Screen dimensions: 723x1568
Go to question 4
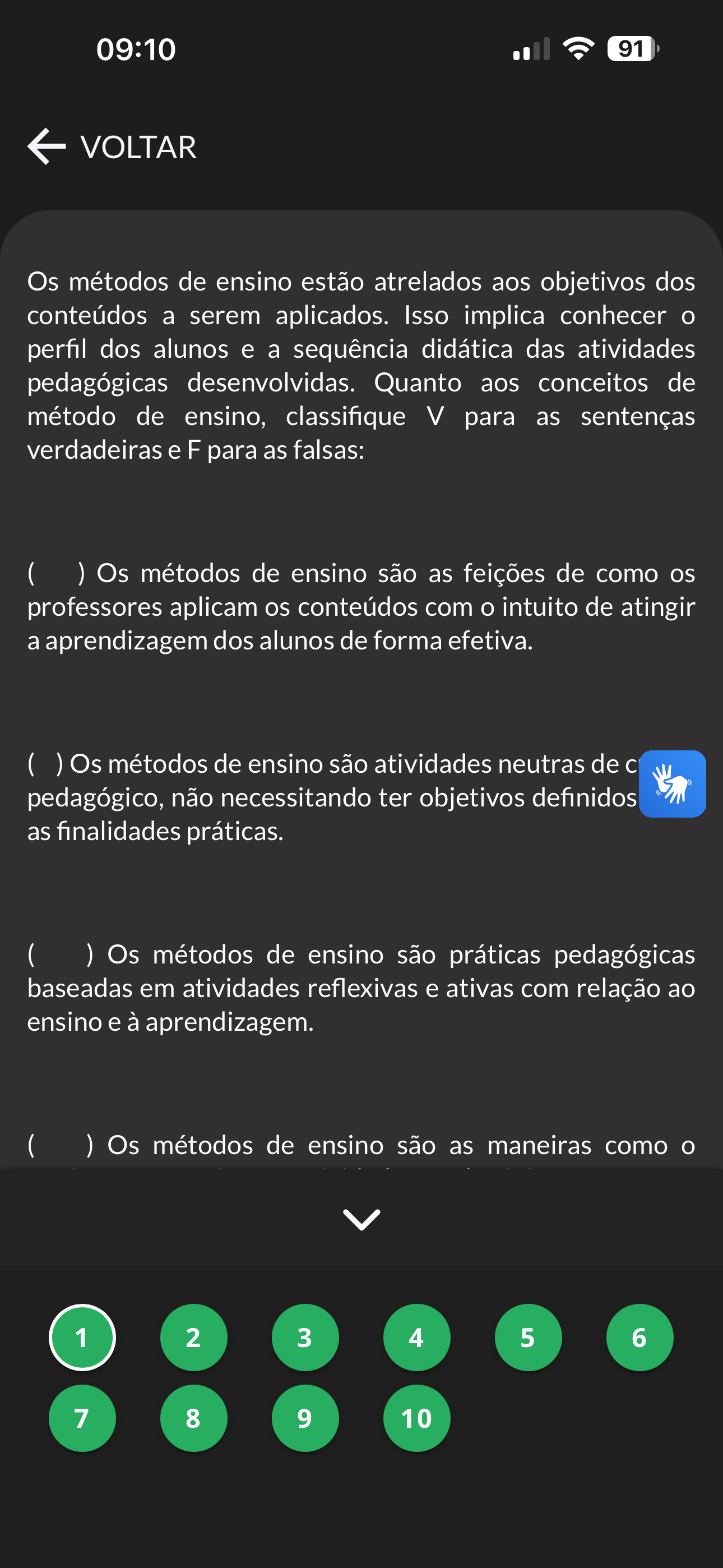pos(417,1338)
